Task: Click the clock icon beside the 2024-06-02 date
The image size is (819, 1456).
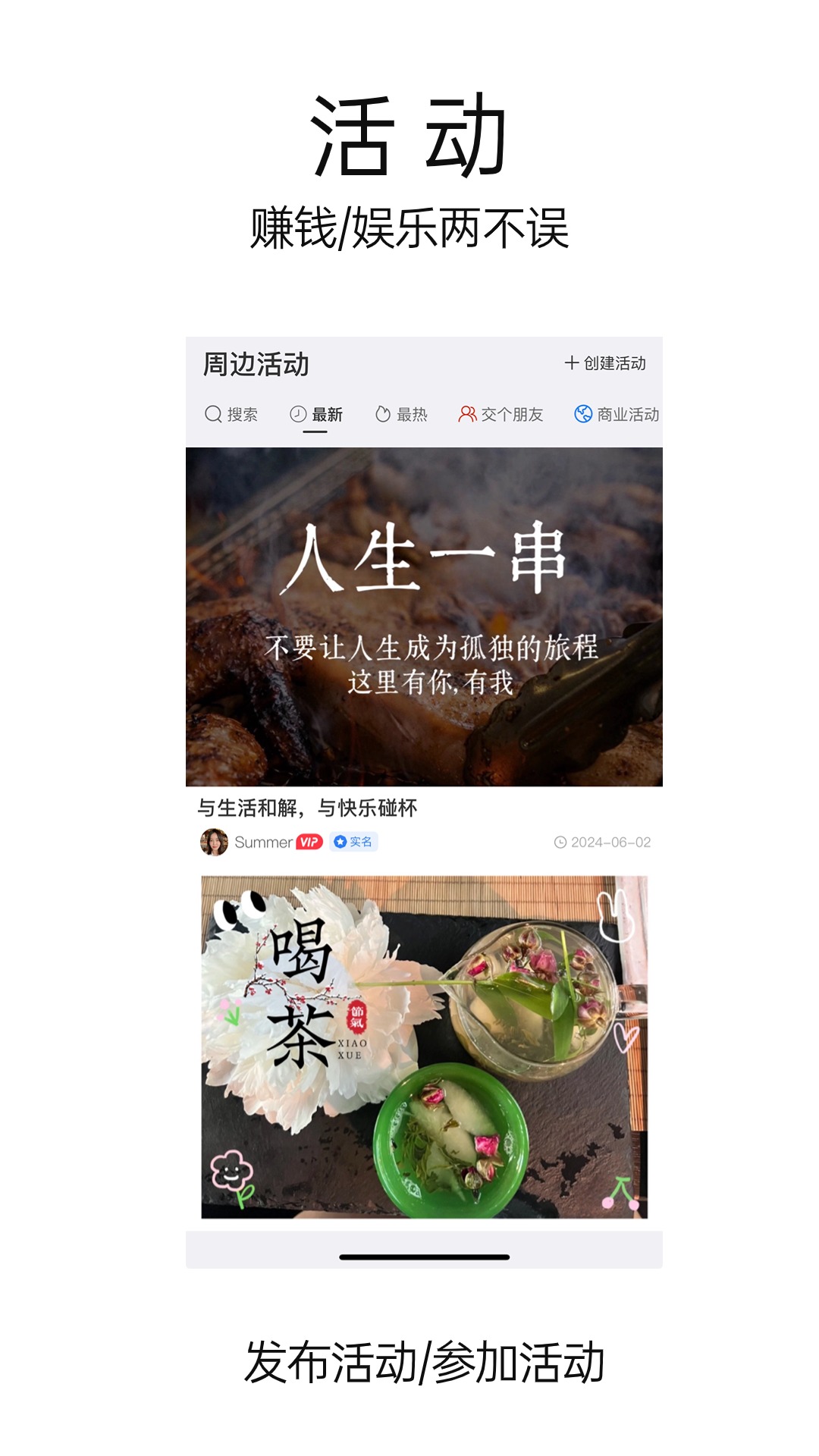Action: (559, 842)
